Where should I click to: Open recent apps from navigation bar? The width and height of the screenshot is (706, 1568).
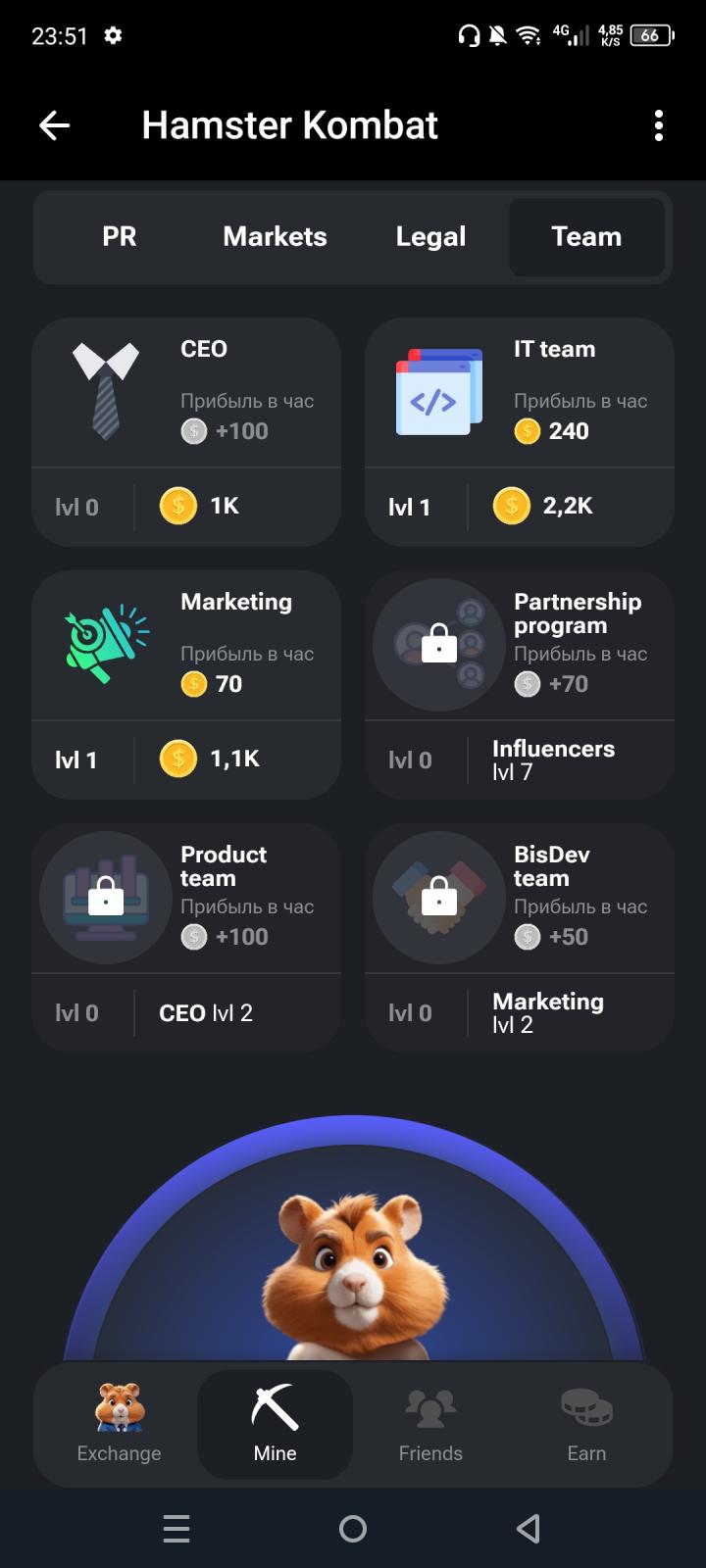[176, 1529]
